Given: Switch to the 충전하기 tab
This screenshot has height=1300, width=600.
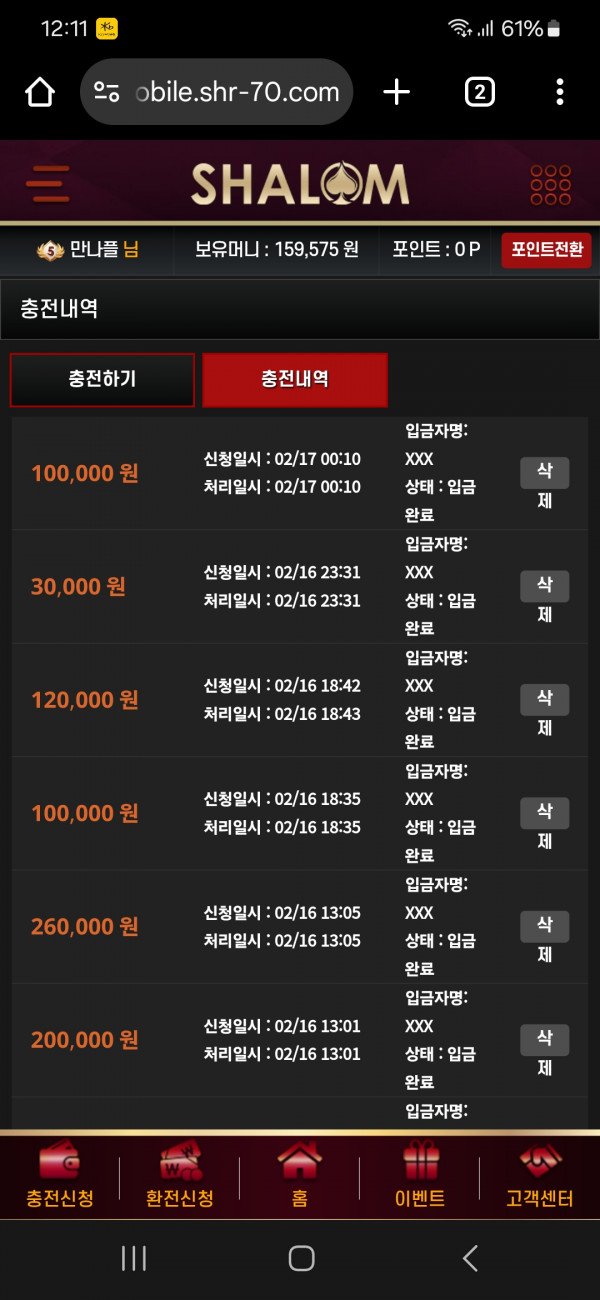Looking at the screenshot, I should [x=102, y=380].
